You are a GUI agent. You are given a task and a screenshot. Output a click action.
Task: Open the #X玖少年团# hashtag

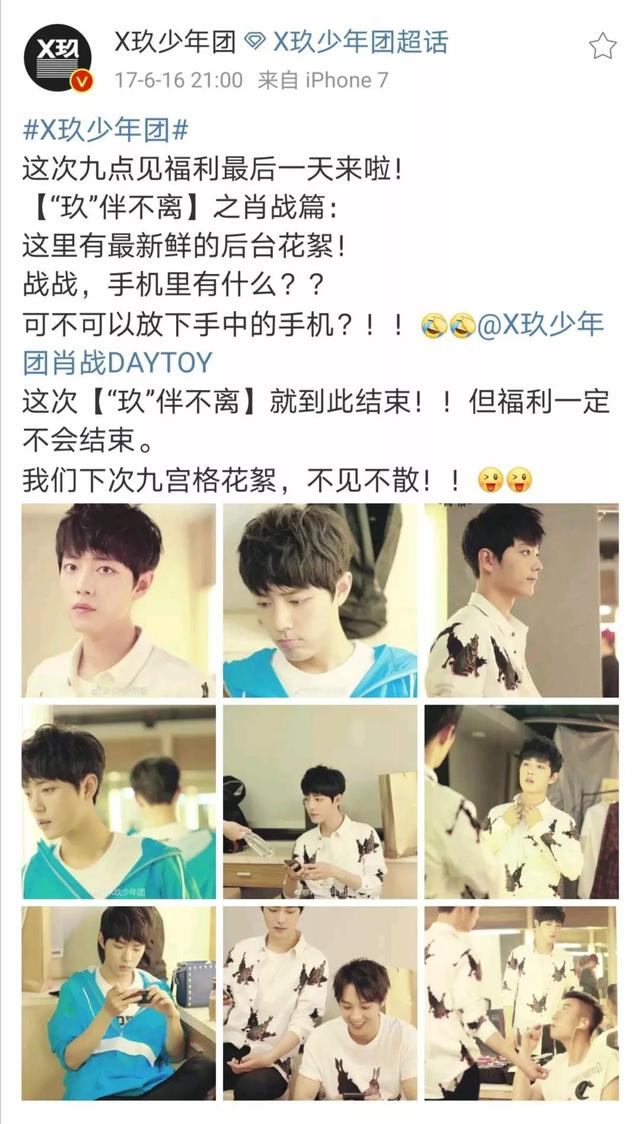(x=105, y=130)
